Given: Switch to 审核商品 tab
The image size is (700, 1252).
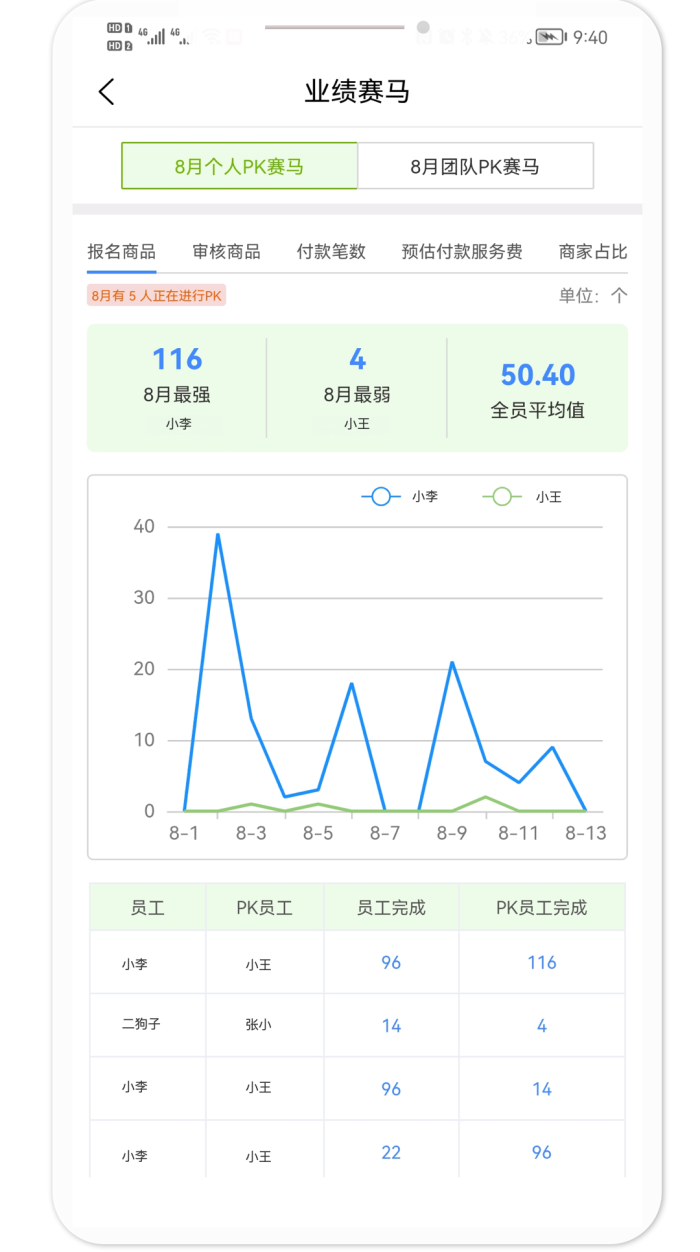Looking at the screenshot, I should [x=226, y=252].
